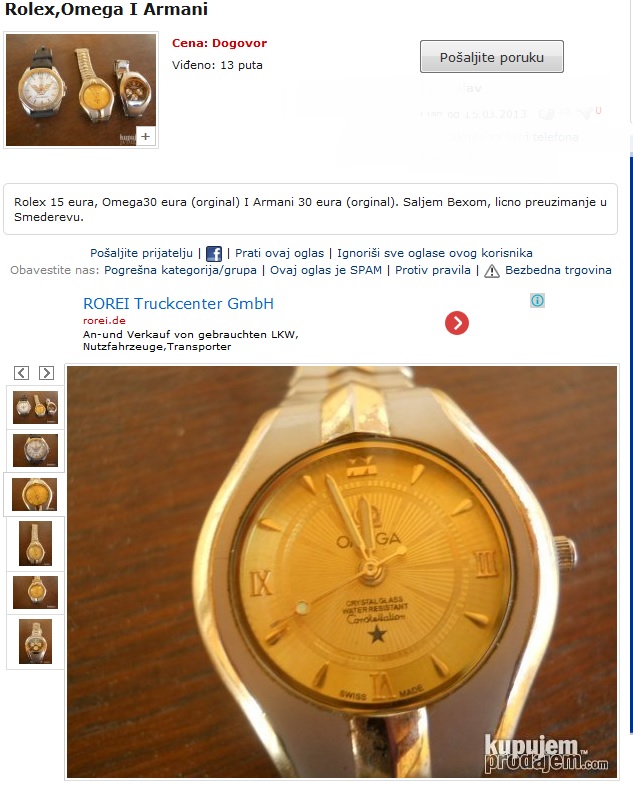This screenshot has height=799, width=633.
Task: Open the ROREI Truckcenter GmbH ad
Action: pos(178,304)
